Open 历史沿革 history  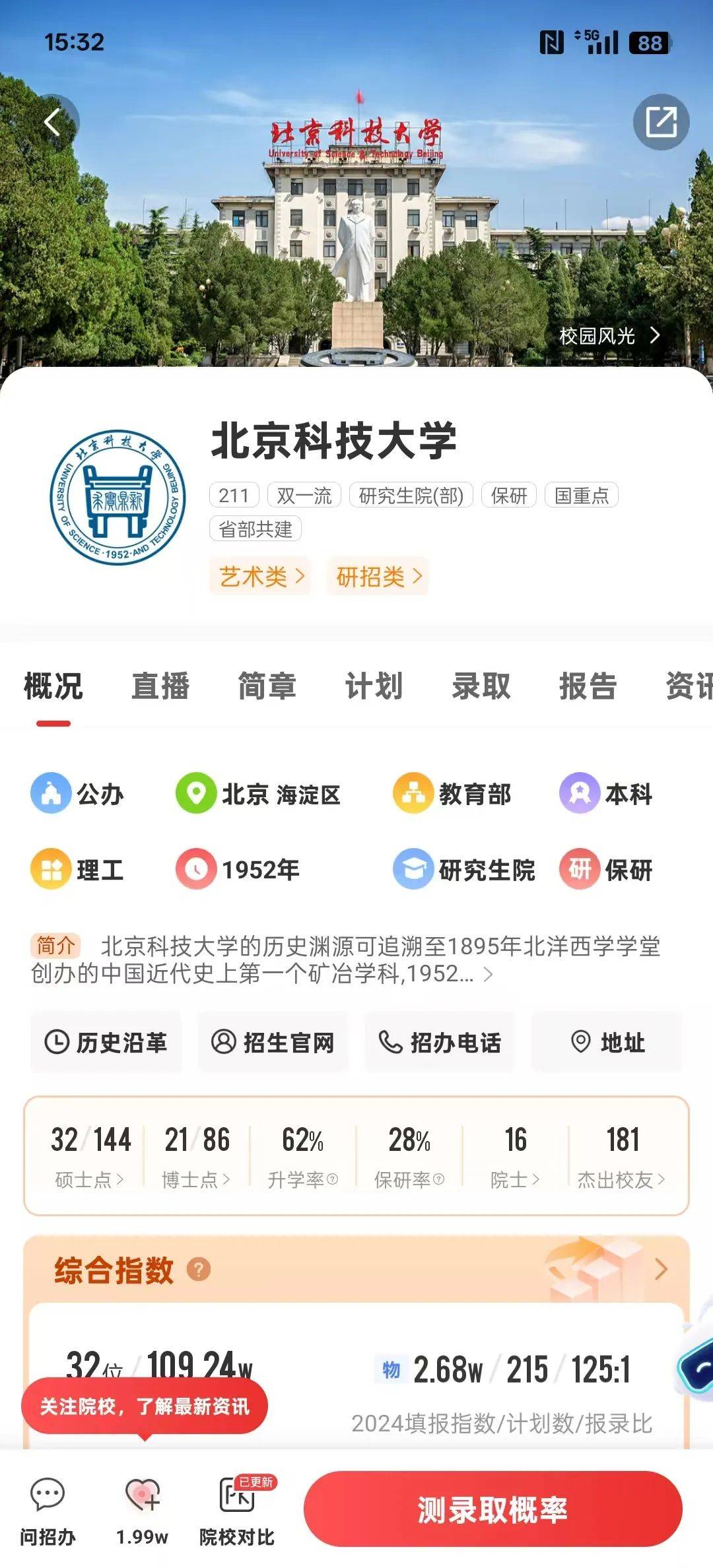(106, 1043)
